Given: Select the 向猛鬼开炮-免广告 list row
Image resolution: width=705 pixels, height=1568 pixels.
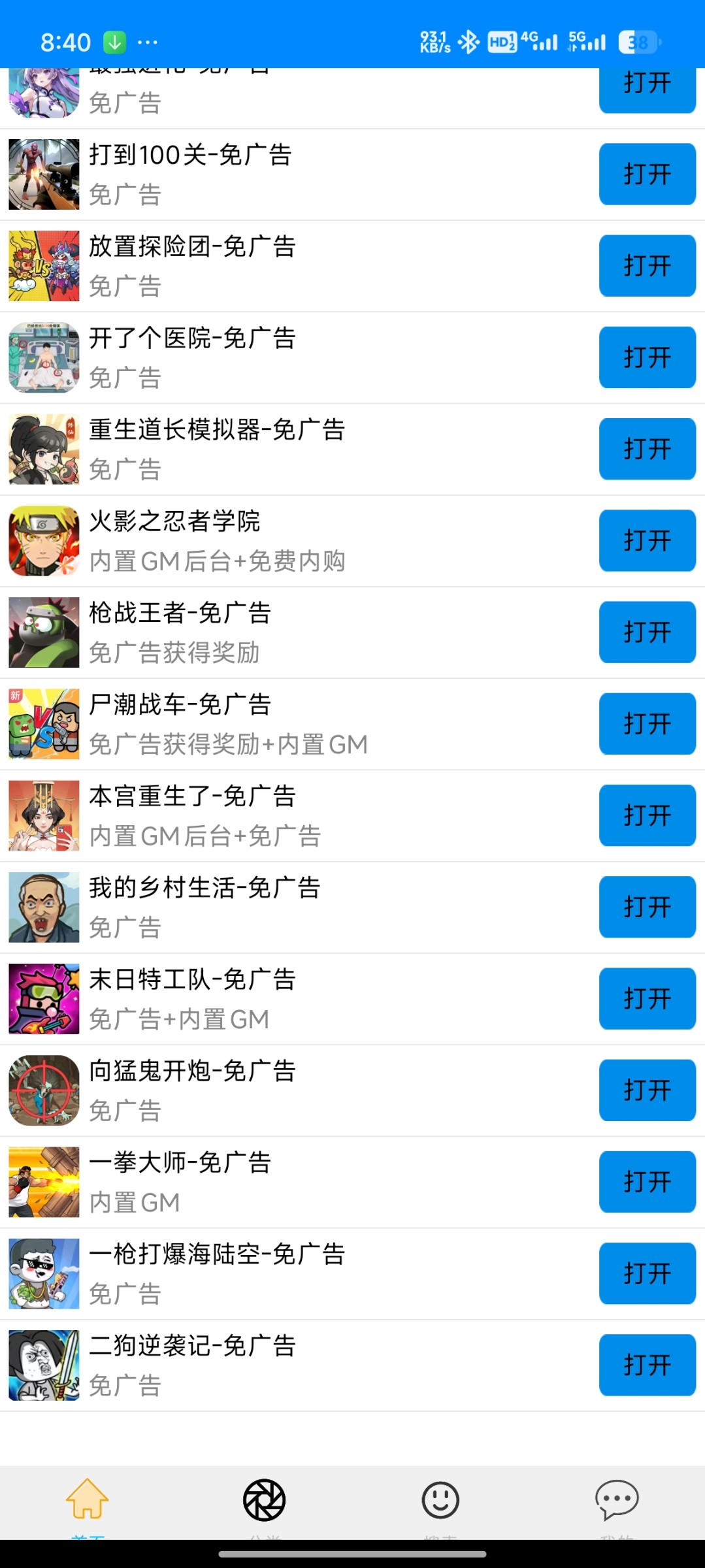Looking at the screenshot, I should pos(294,1090).
